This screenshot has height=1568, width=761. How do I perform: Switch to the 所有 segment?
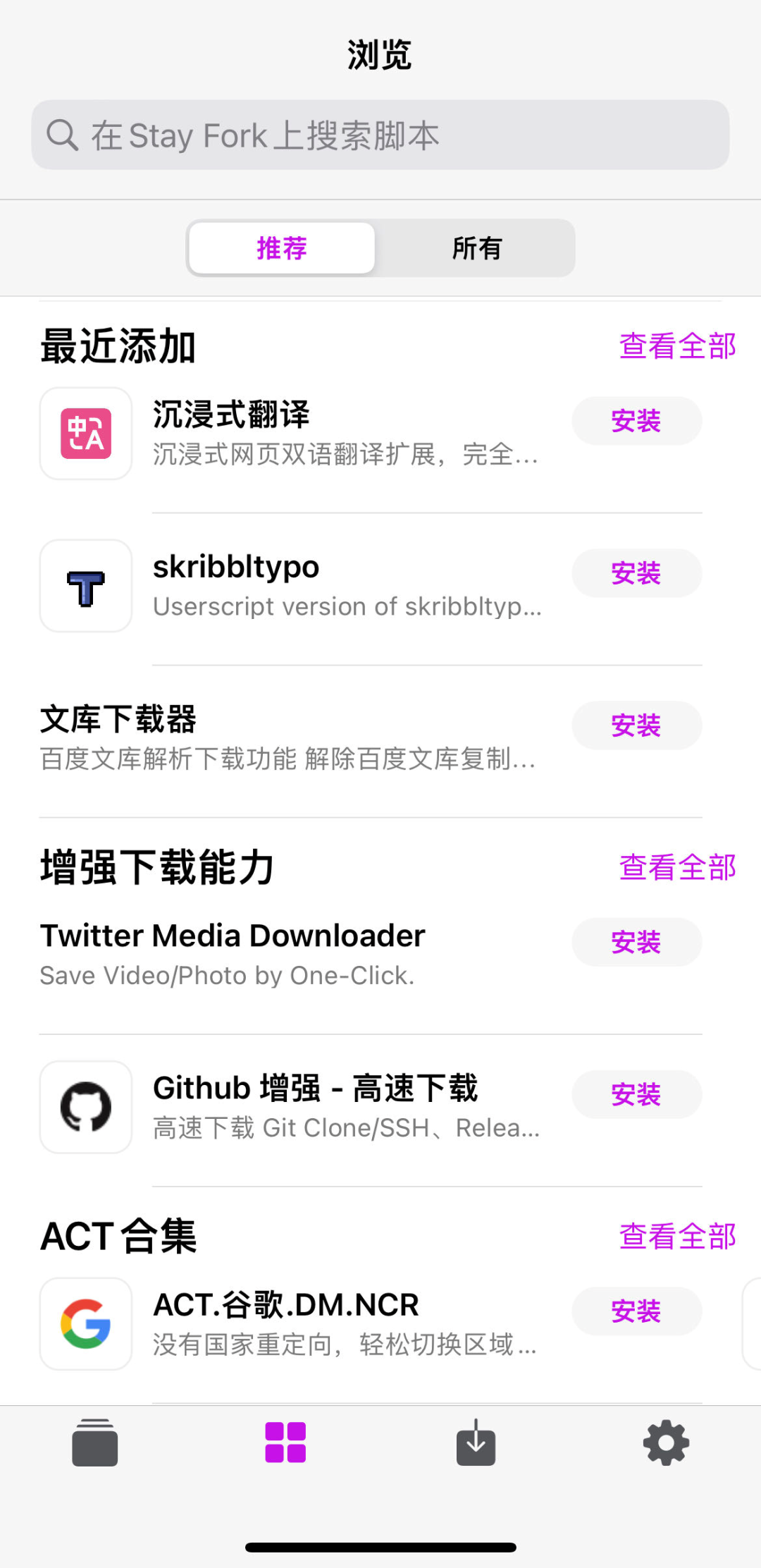[476, 248]
